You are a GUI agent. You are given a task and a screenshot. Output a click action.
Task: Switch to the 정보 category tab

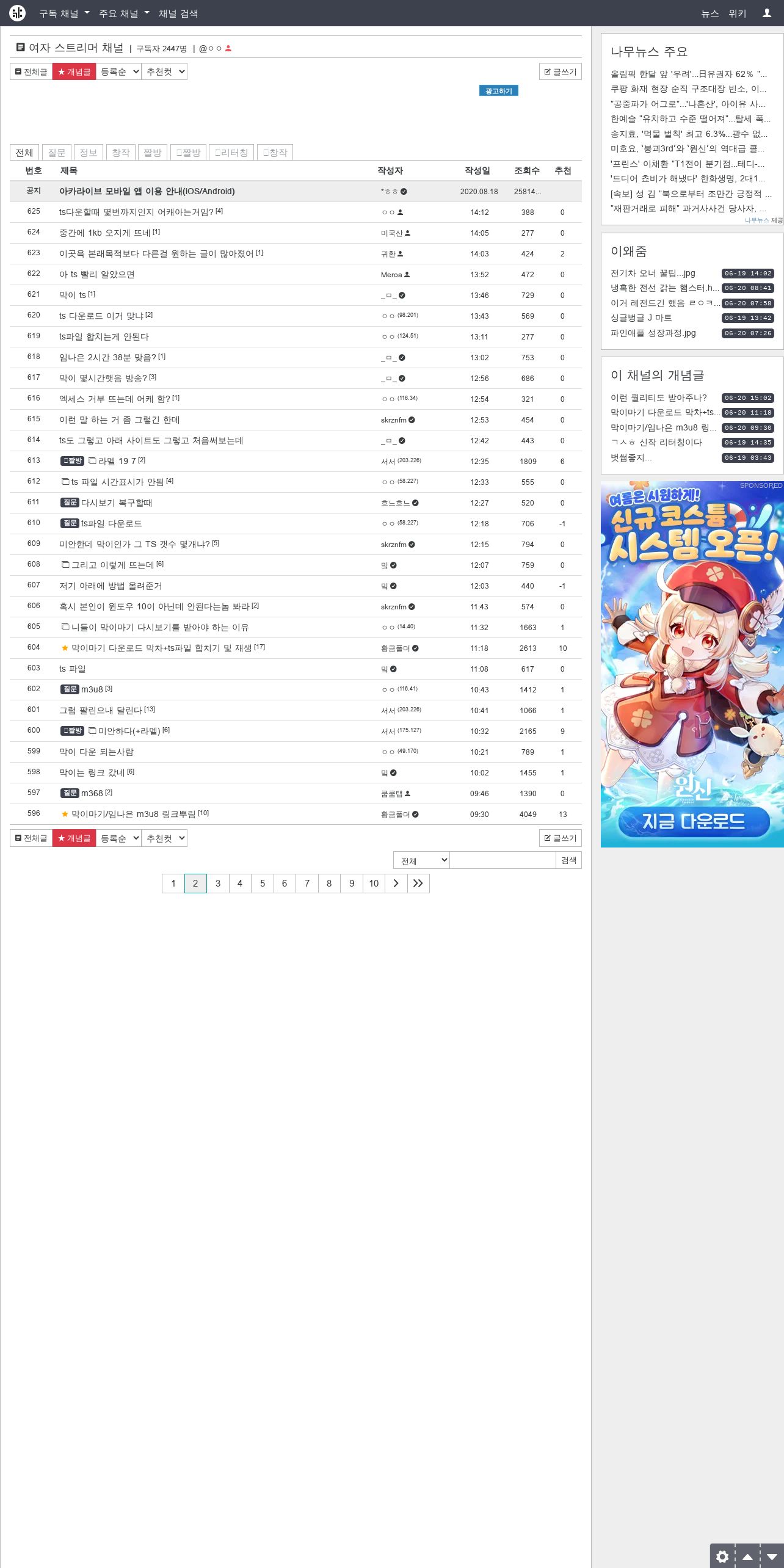click(89, 152)
